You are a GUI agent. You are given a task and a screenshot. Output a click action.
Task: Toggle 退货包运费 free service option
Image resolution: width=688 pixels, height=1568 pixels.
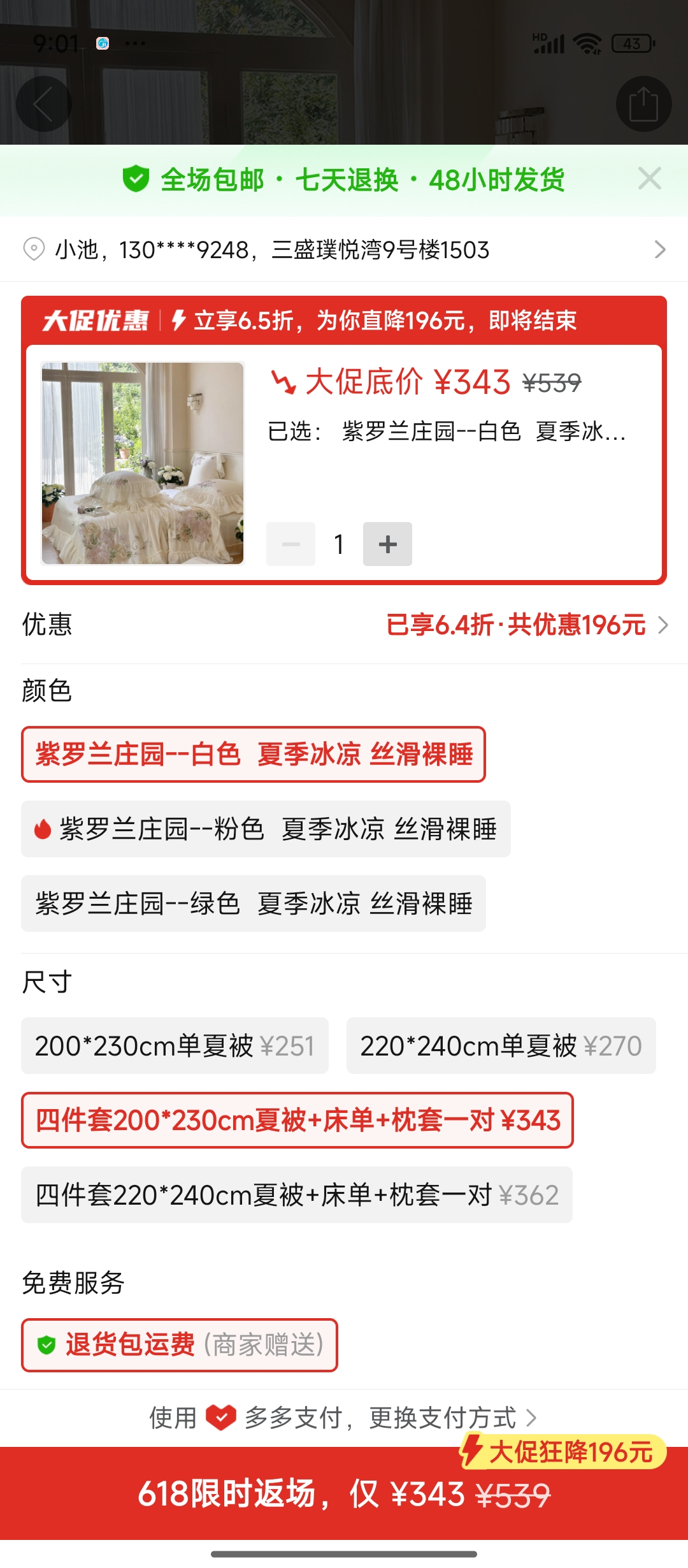pyautogui.click(x=180, y=1345)
